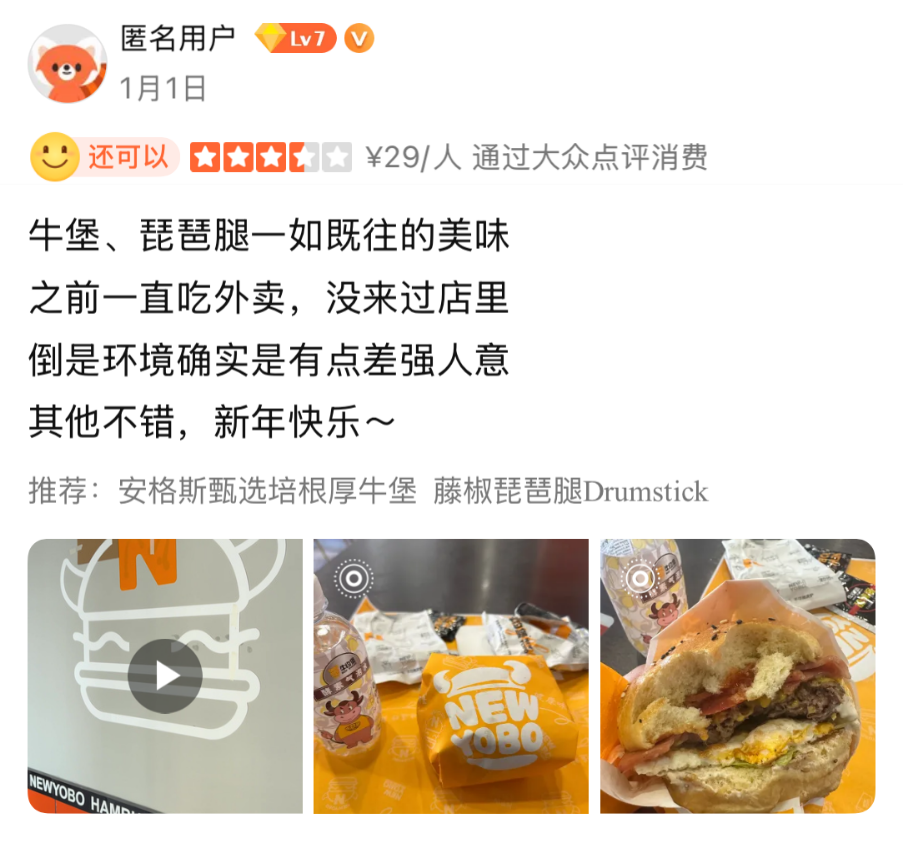Screen dimensions: 903x842
Task: Open the red panda profile avatar
Action: coord(67,63)
